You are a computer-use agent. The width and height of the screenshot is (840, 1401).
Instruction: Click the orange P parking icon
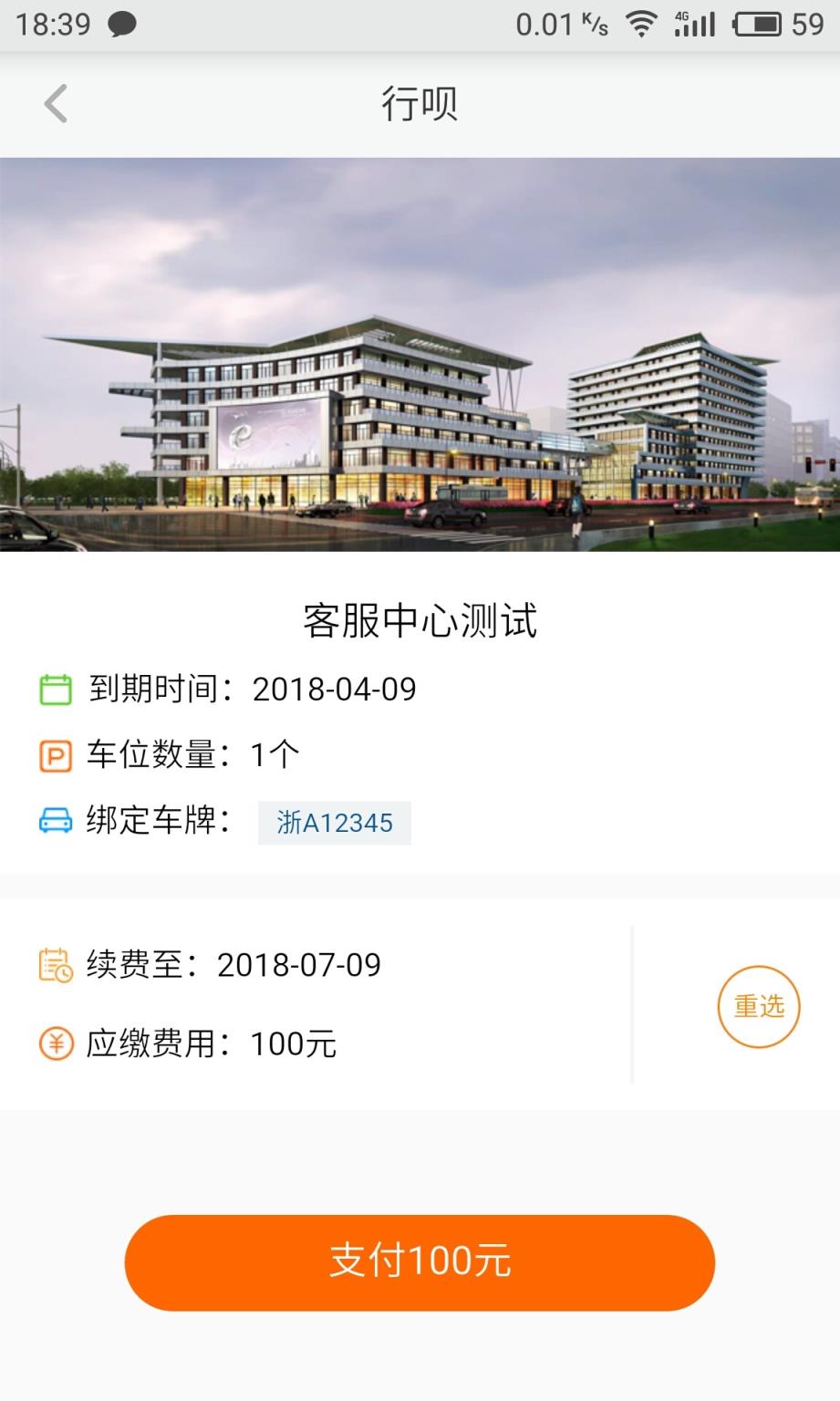coord(56,754)
